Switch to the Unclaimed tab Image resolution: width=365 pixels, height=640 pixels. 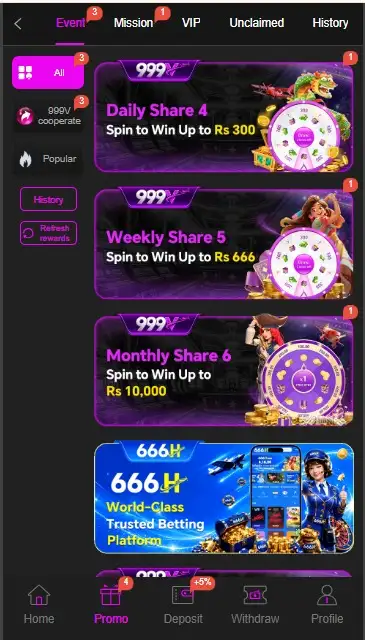point(256,23)
